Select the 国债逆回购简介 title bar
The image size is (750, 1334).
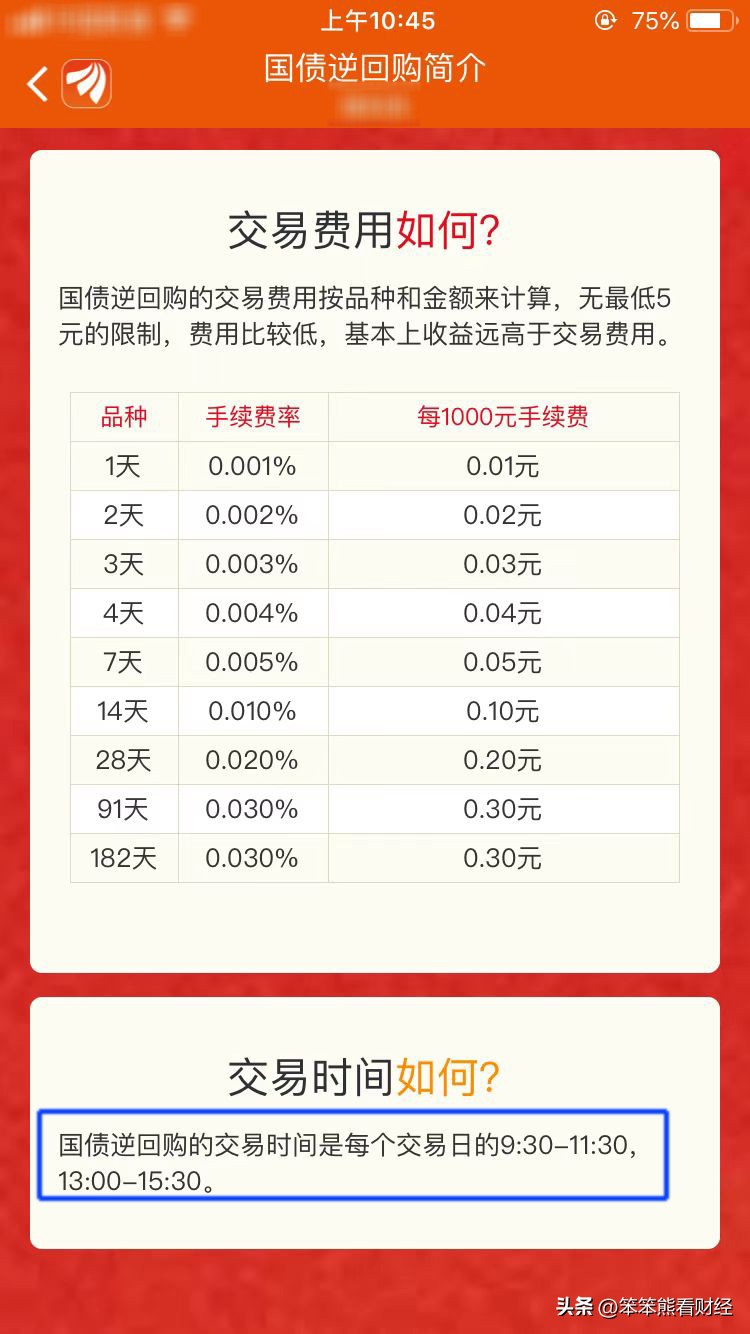coord(375,70)
